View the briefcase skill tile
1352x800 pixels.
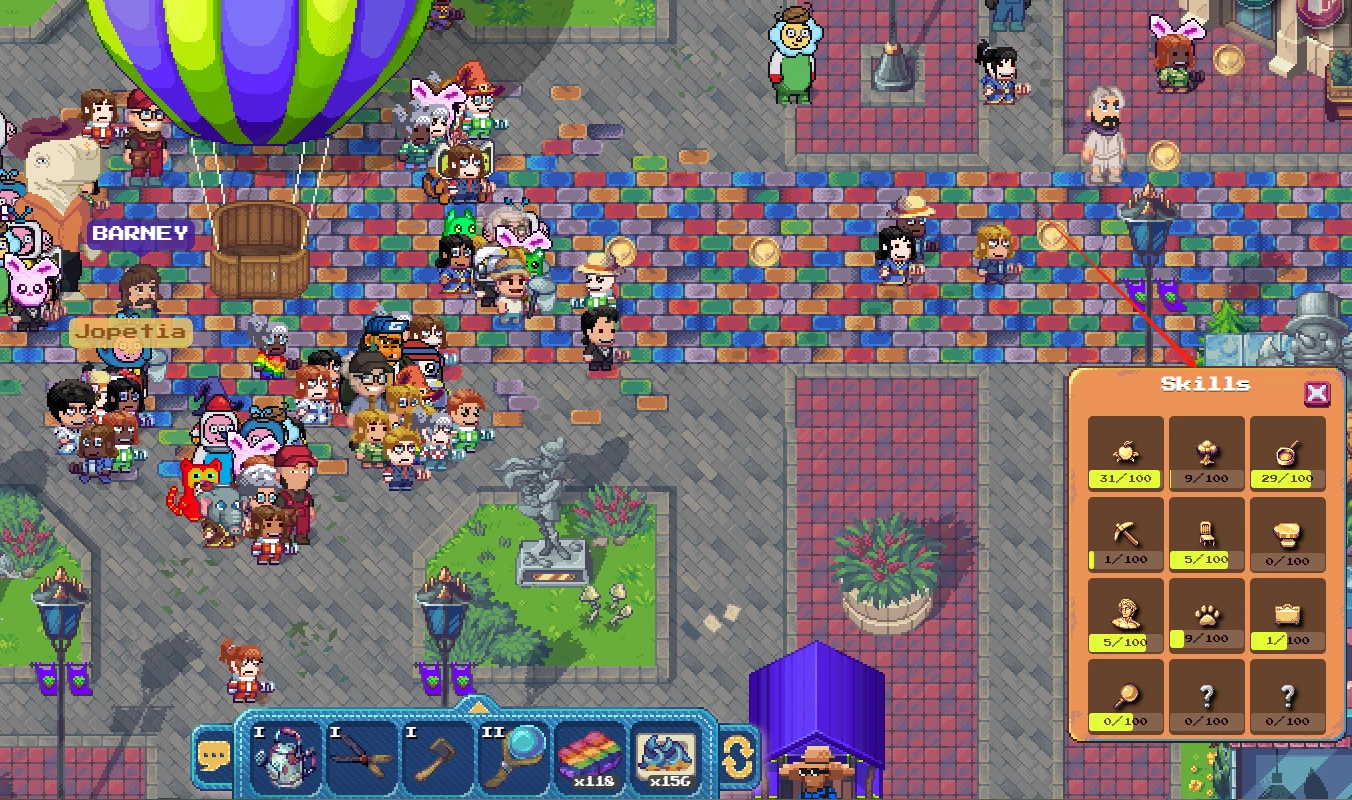click(x=1287, y=615)
